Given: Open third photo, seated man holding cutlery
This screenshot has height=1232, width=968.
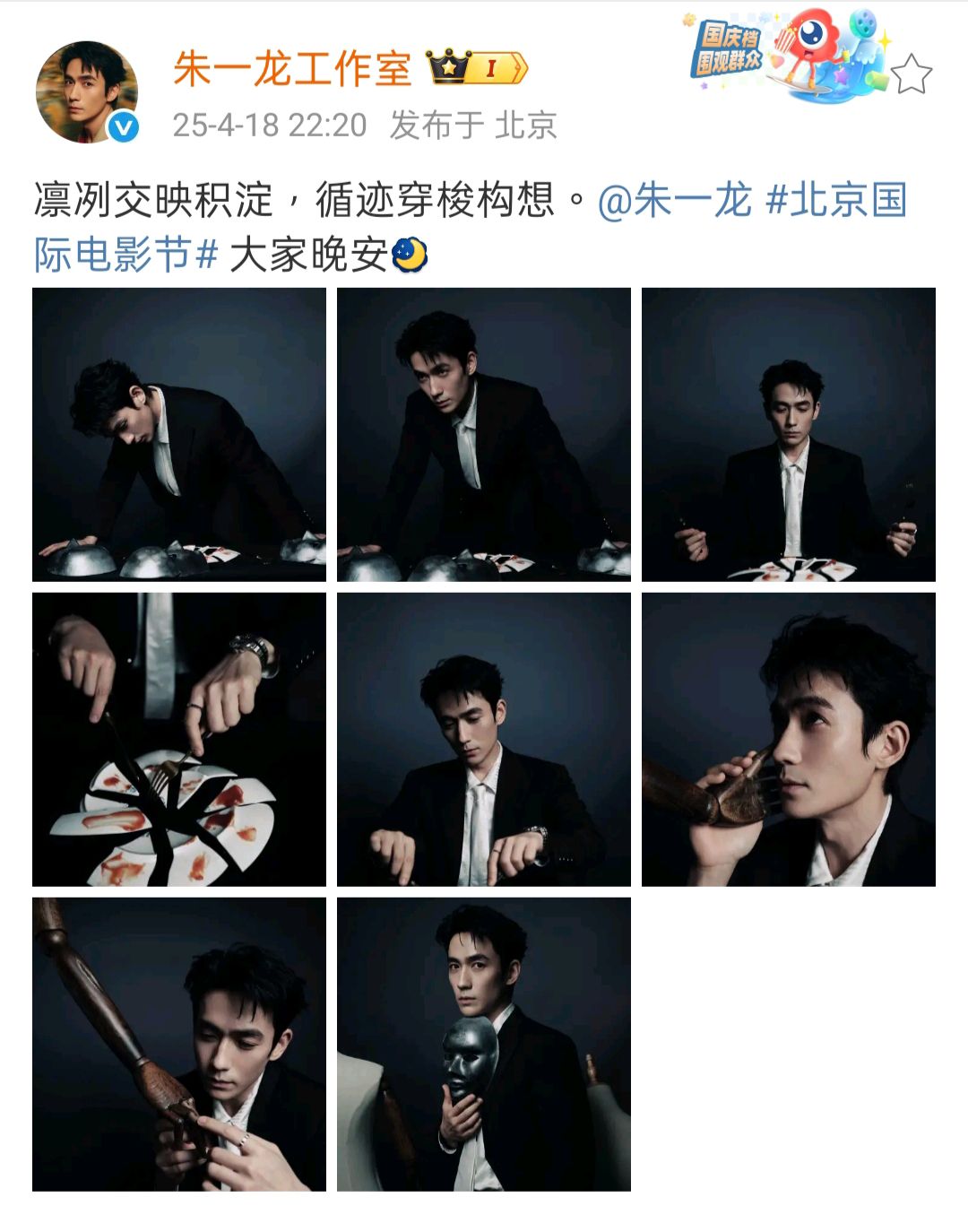Looking at the screenshot, I should point(789,434).
